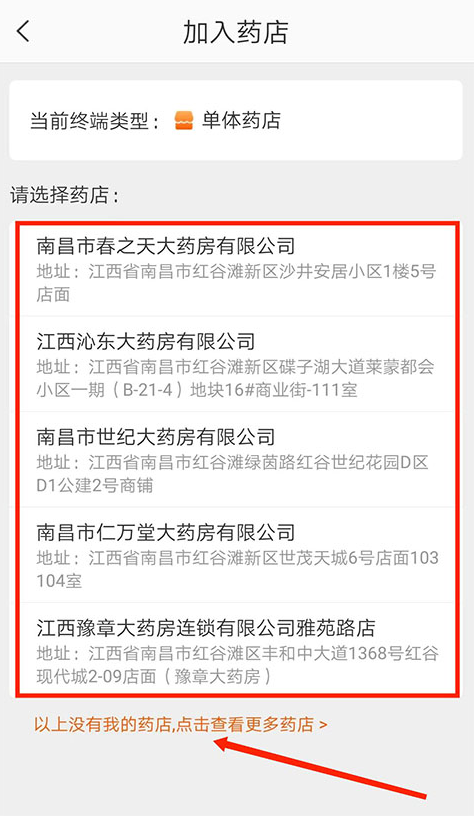Pick 南昌市世纪大药房有限公司
Screen dimensions: 474x816
pyautogui.click(x=237, y=460)
